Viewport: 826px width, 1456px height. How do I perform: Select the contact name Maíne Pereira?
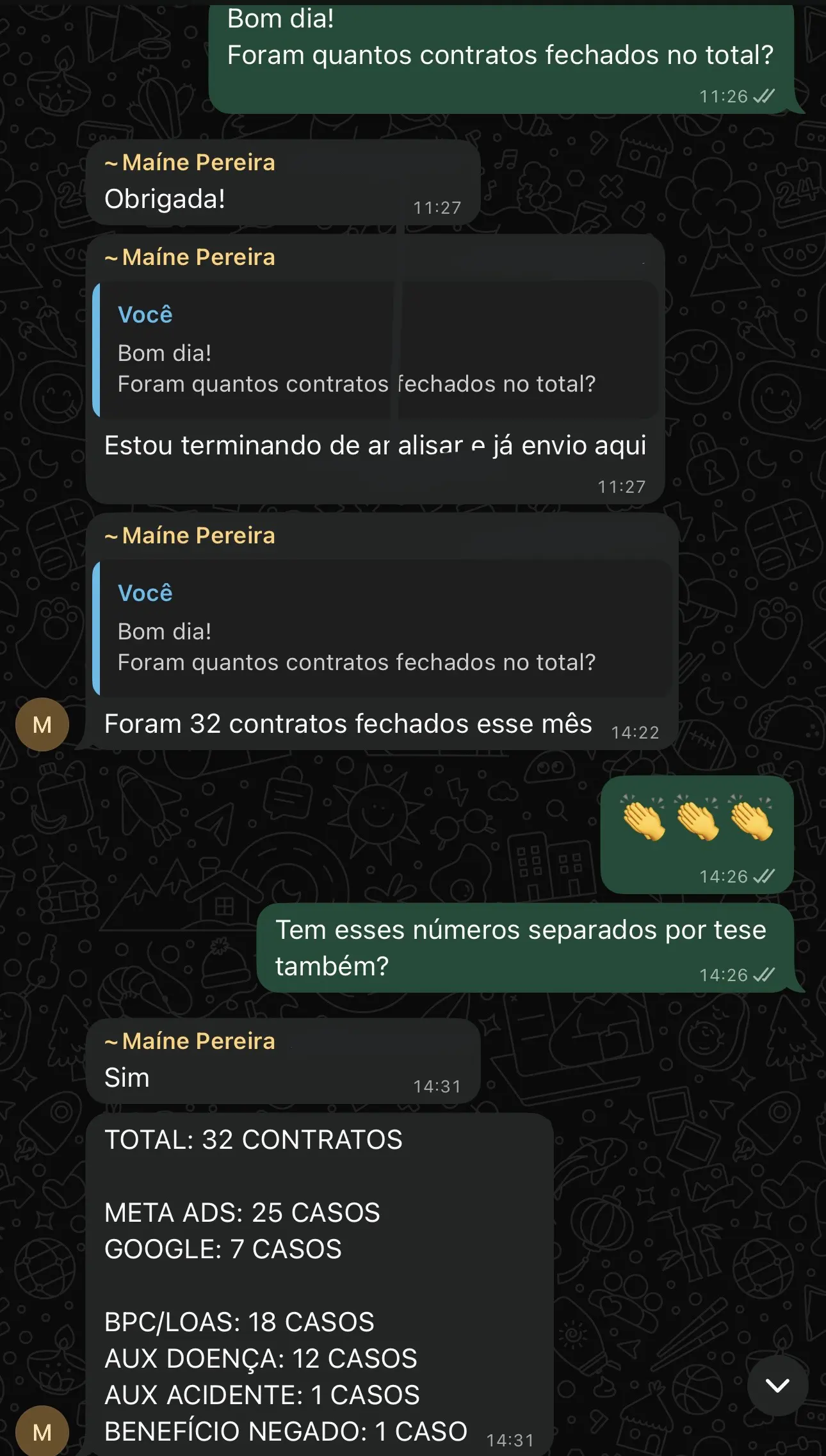tap(190, 162)
